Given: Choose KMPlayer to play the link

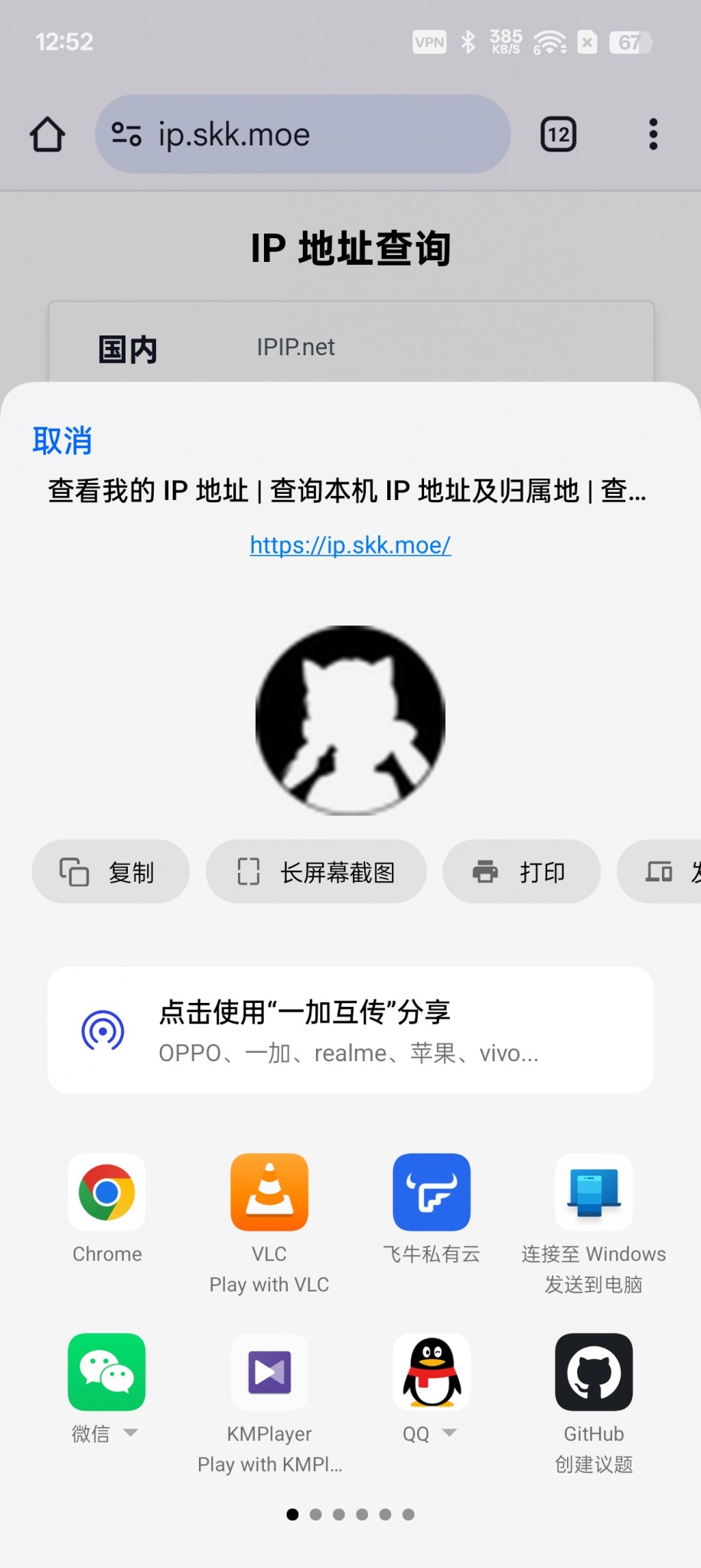Looking at the screenshot, I should click(269, 1372).
